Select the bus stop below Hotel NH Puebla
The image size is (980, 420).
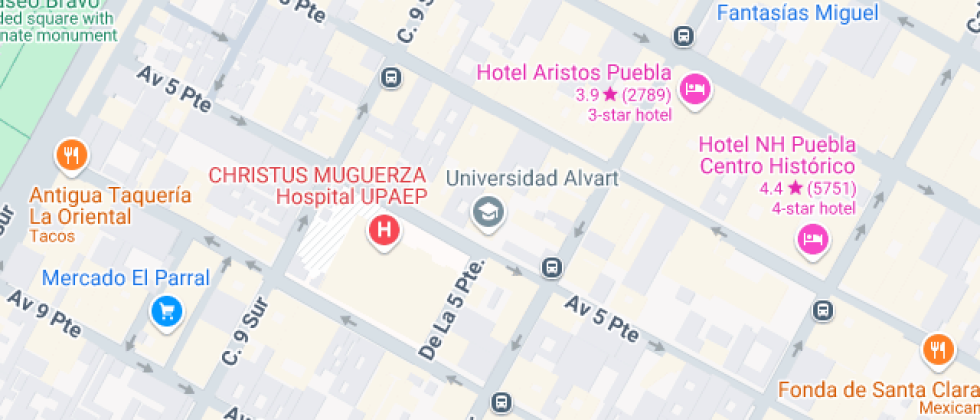pos(823,310)
